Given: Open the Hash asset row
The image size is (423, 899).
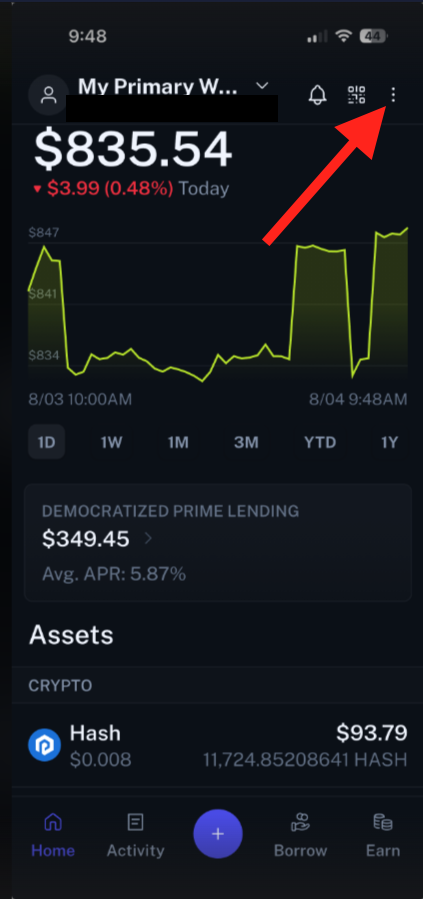Looking at the screenshot, I should point(218,745).
